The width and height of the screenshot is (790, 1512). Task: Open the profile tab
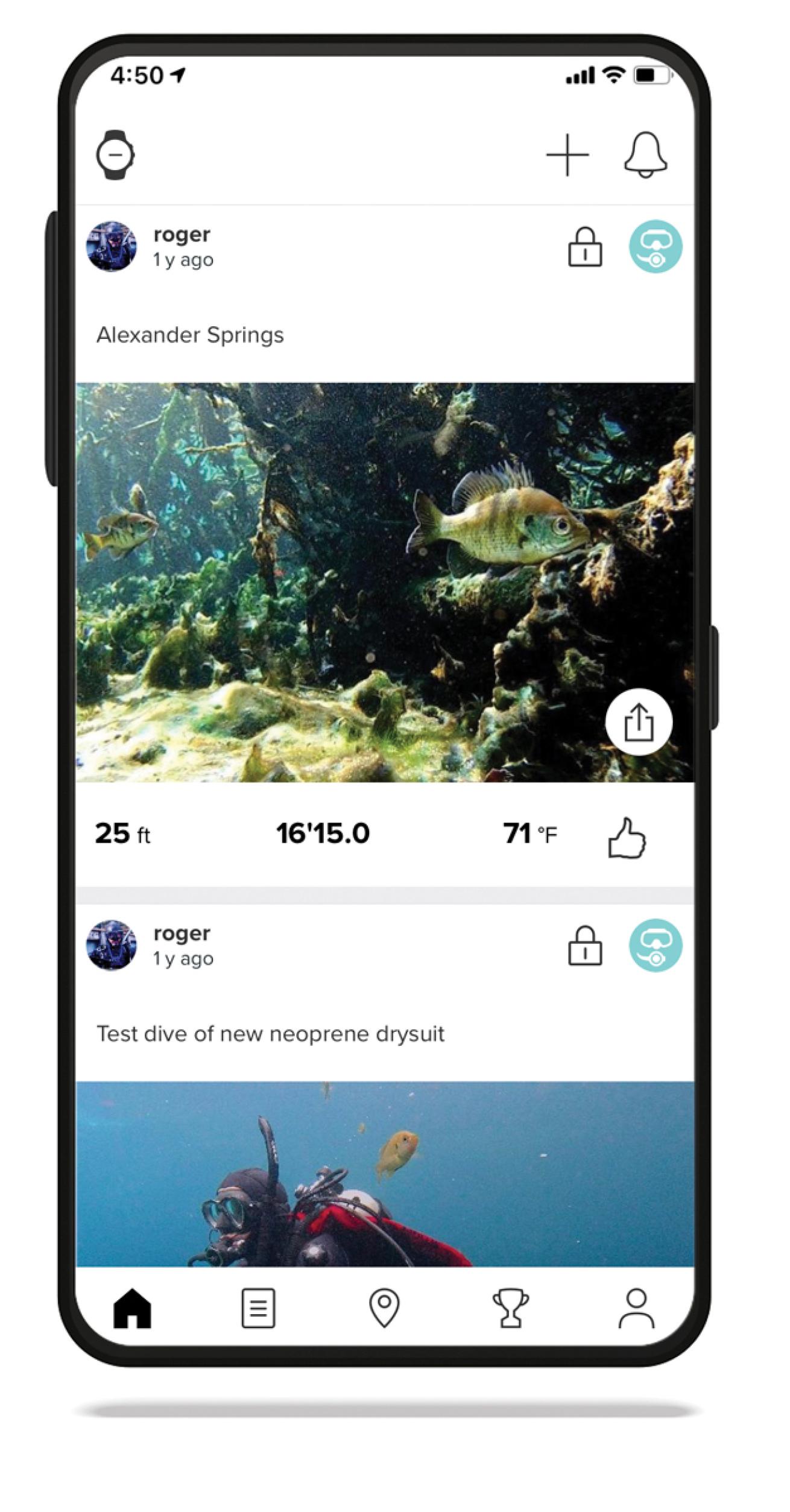[x=636, y=1308]
